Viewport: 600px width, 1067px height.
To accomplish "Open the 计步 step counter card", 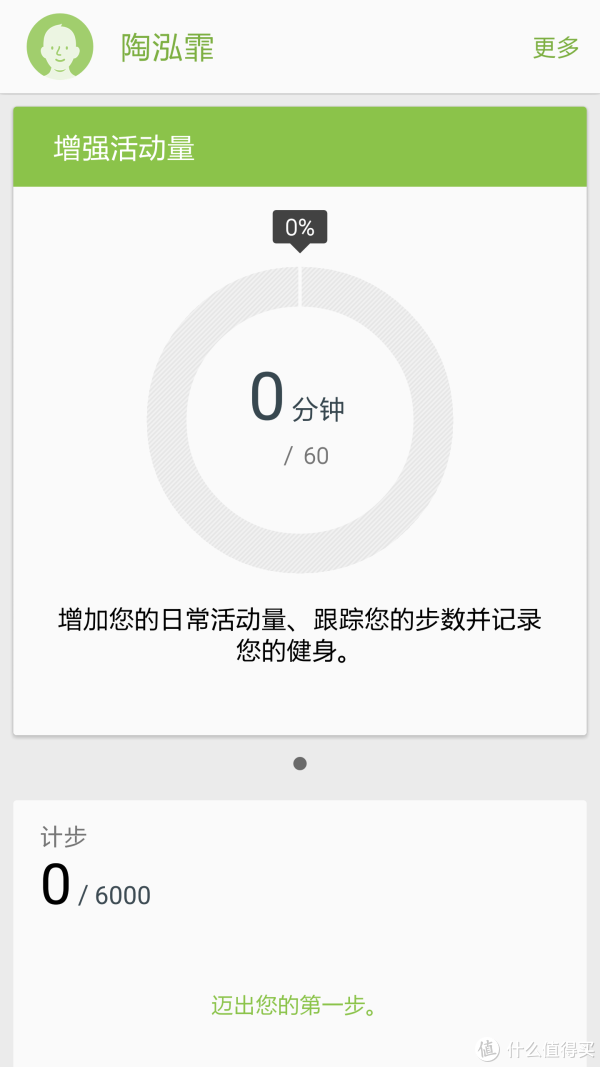I will point(300,933).
